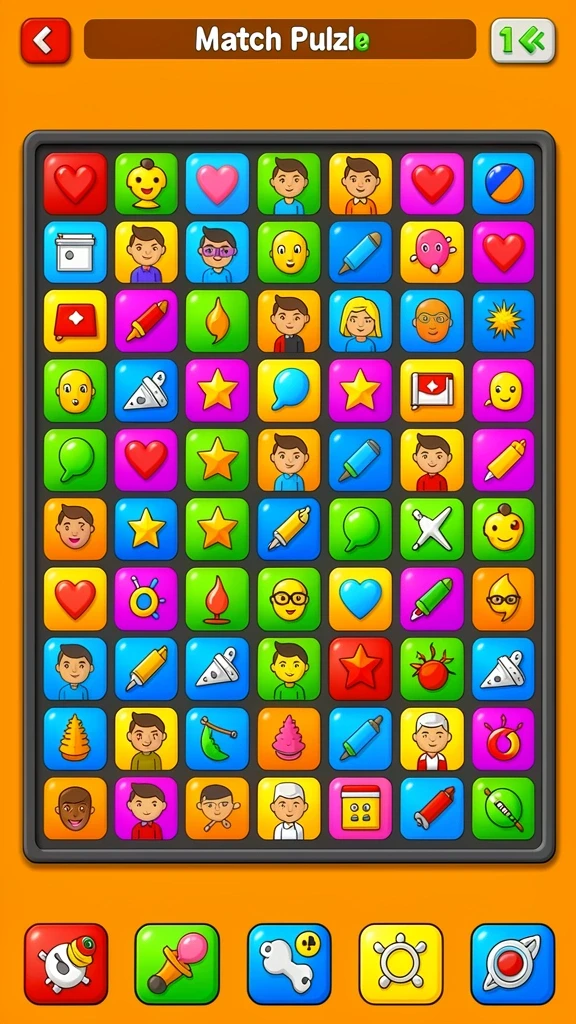Tap the yellow calendar tile on magenta
The image size is (576, 1024).
(360, 808)
